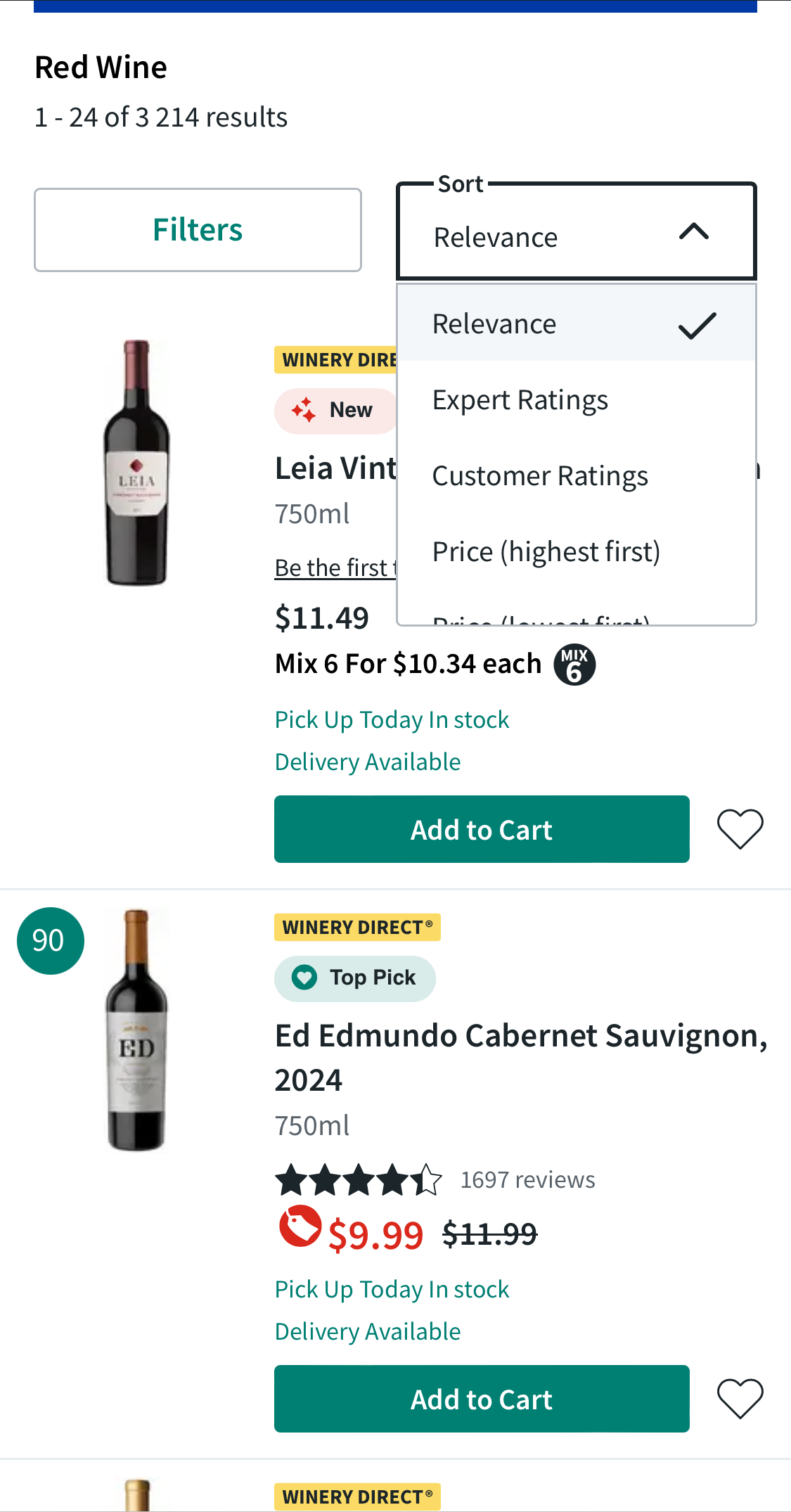This screenshot has width=791, height=1512.
Task: Select the Customer Ratings sort entry
Action: (x=541, y=475)
